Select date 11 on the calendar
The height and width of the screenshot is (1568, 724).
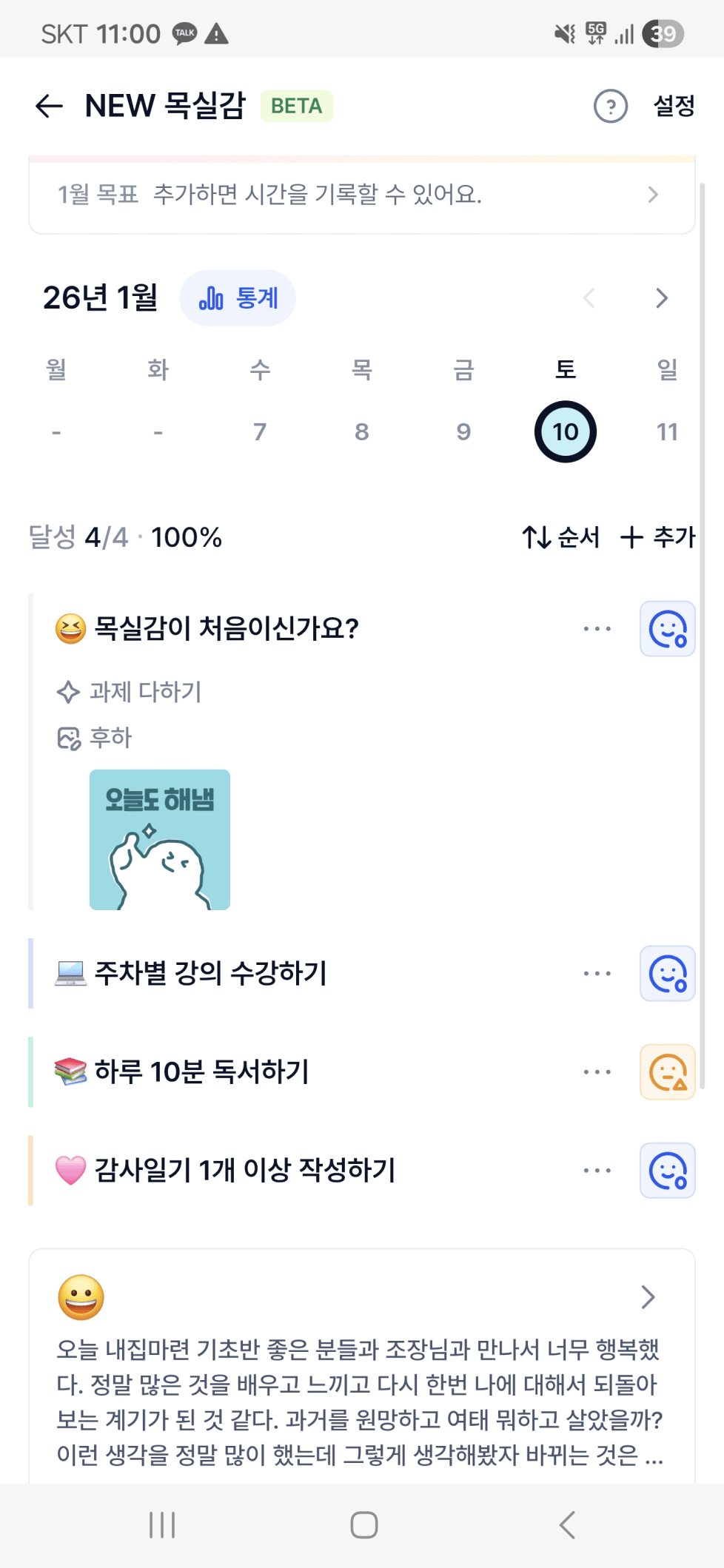[667, 431]
